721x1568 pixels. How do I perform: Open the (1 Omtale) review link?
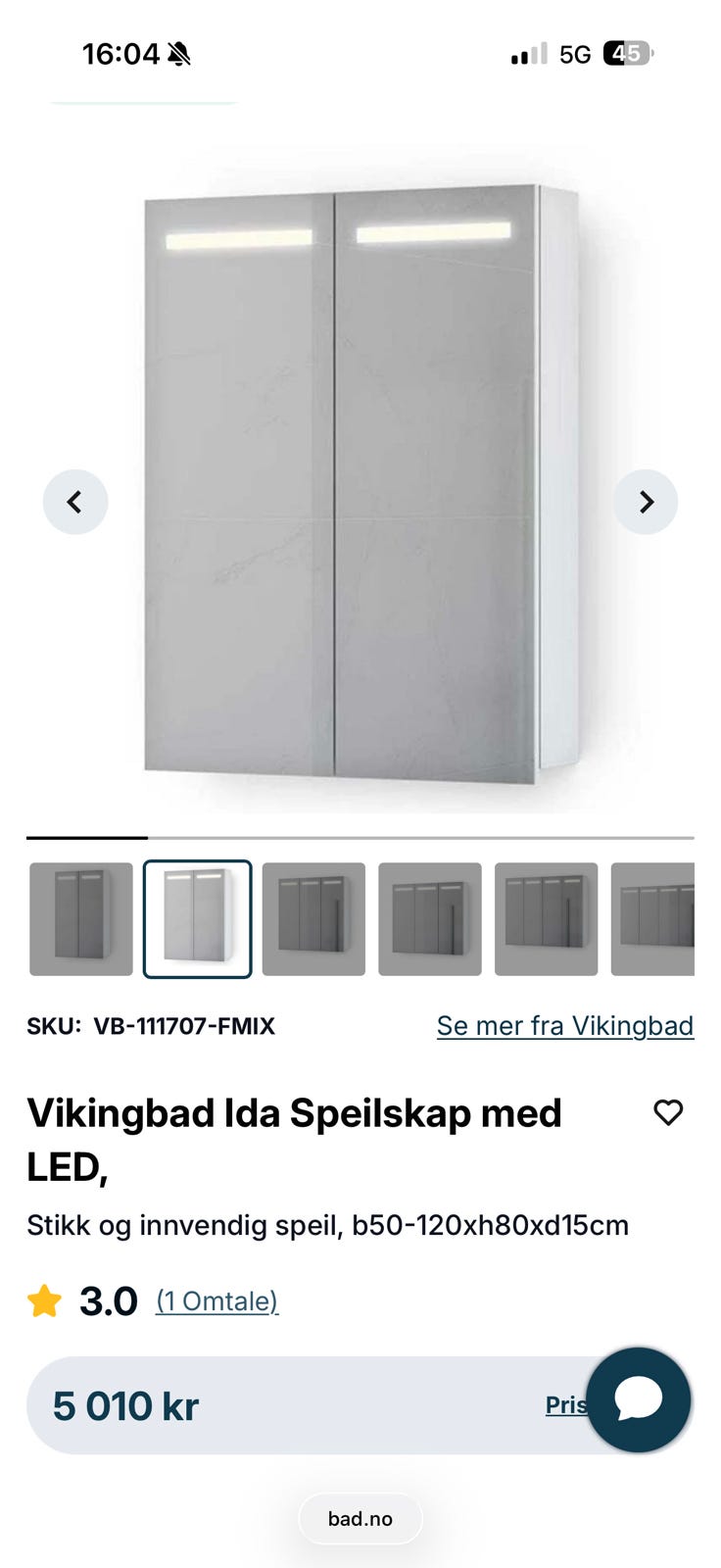click(x=216, y=1300)
